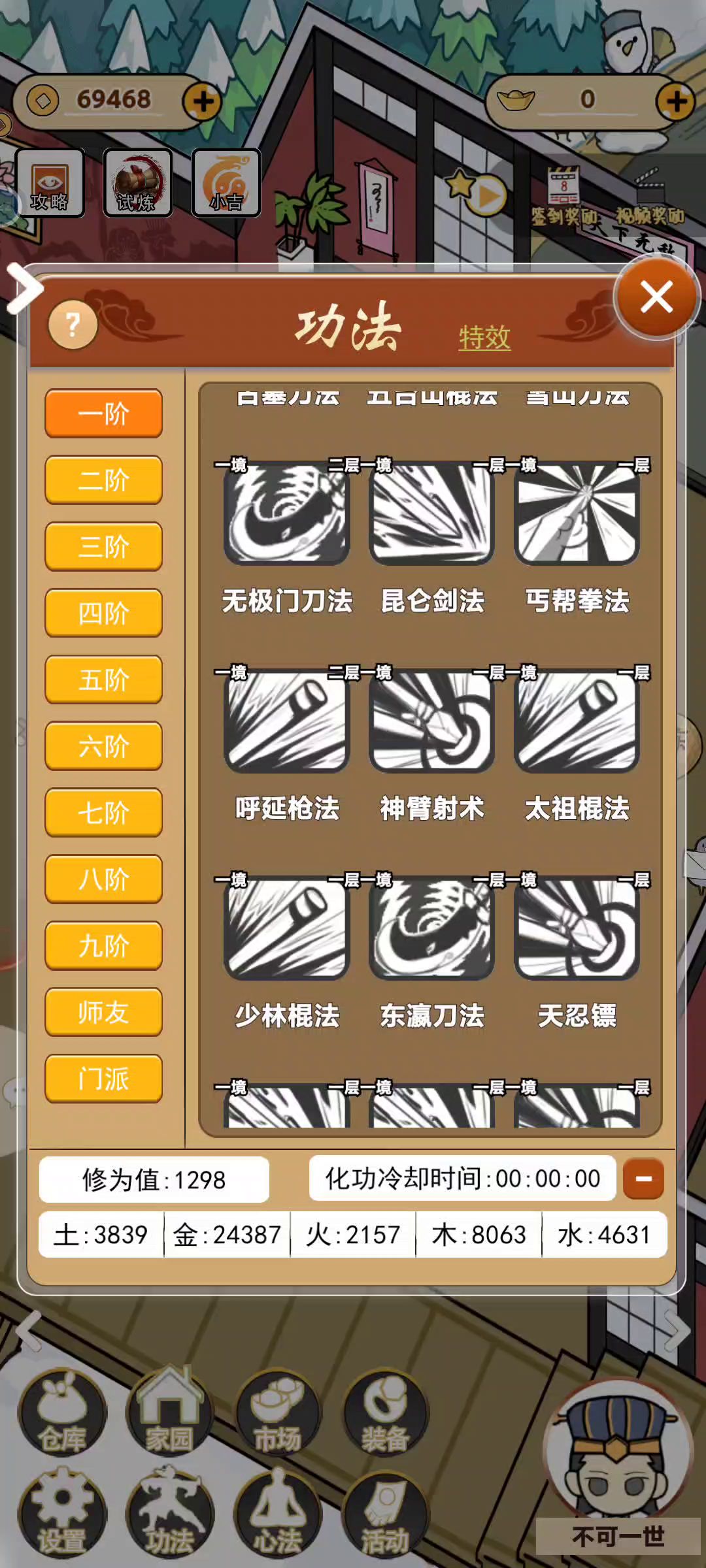The height and width of the screenshot is (1568, 706).
Task: Select the 九阶 tab
Action: pos(103,945)
